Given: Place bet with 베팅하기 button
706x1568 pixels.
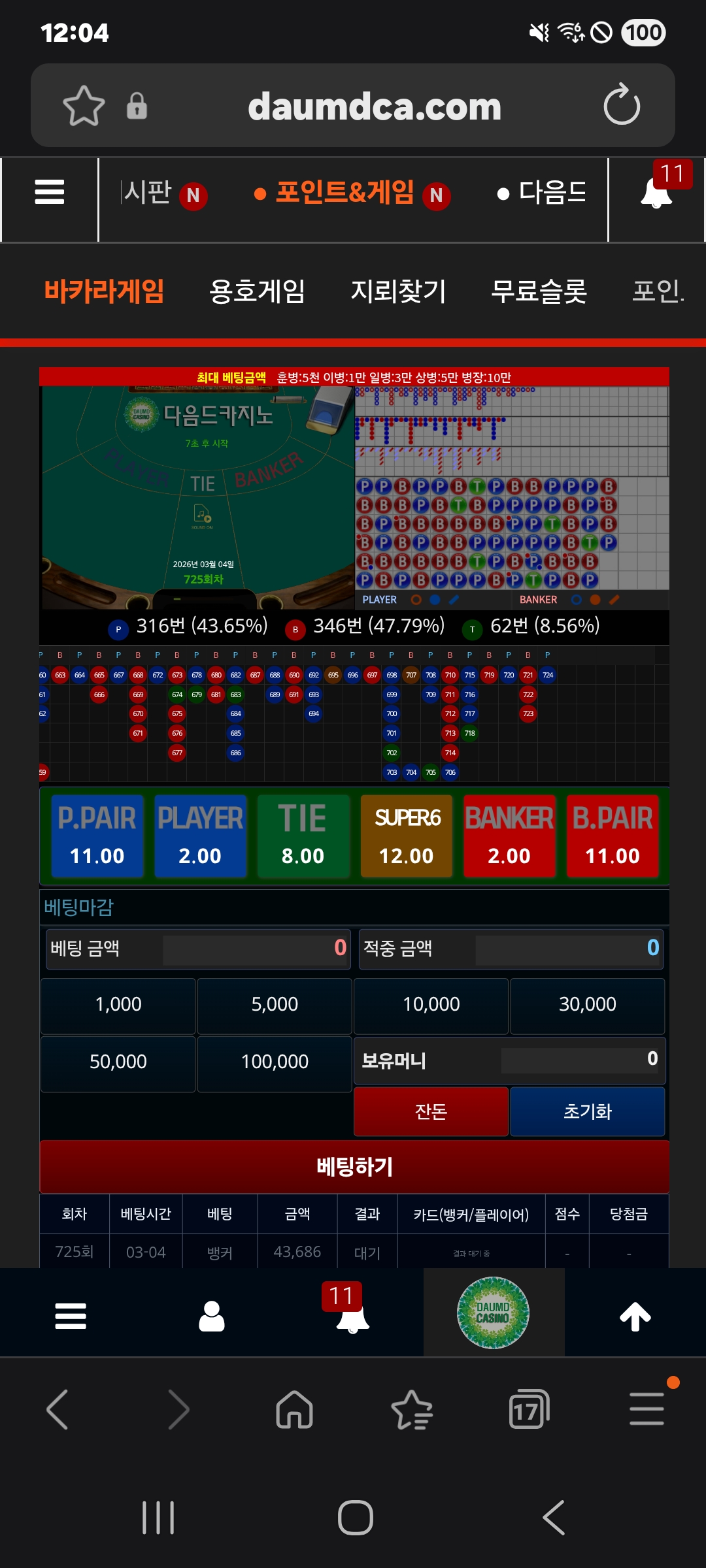Looking at the screenshot, I should click(x=354, y=1167).
